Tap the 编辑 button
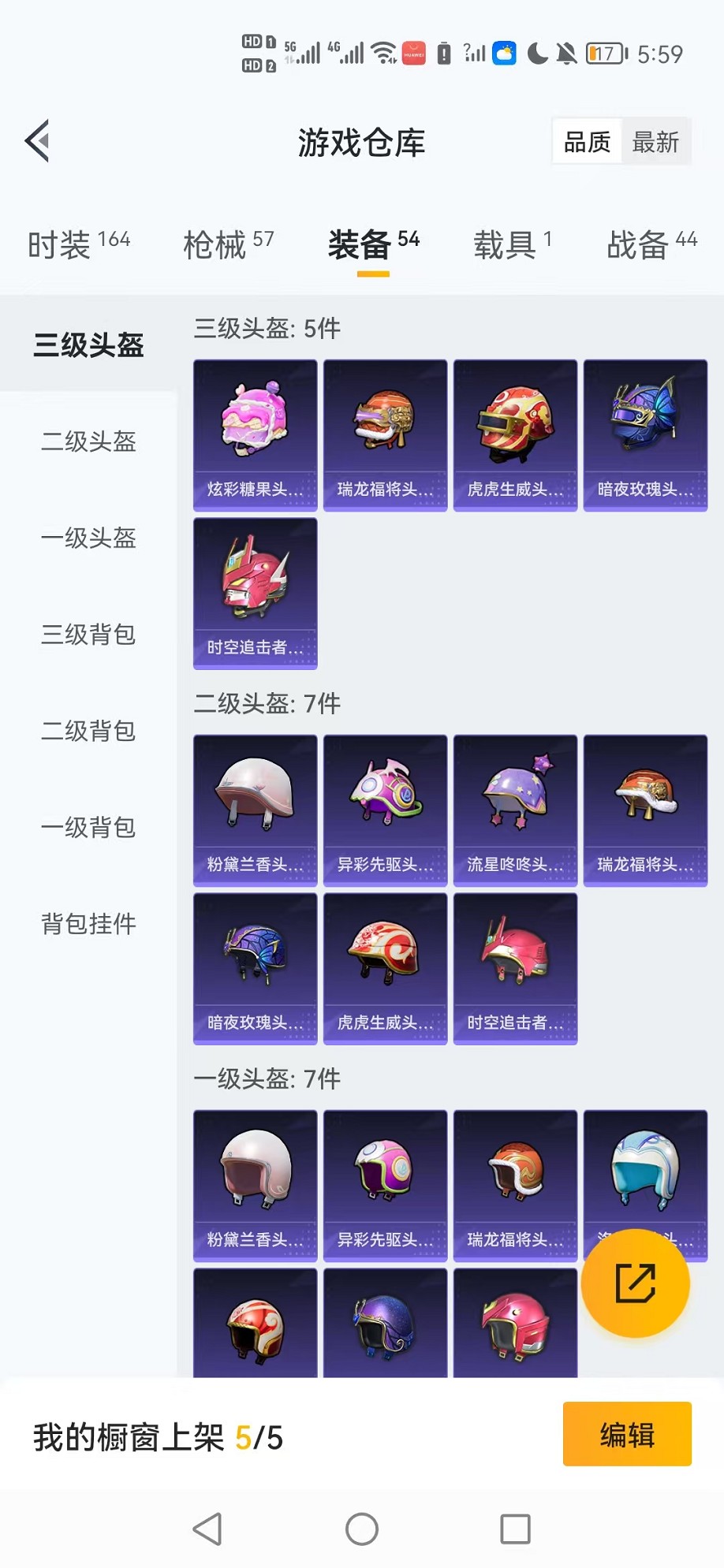The image size is (724, 1568). pos(627,1434)
